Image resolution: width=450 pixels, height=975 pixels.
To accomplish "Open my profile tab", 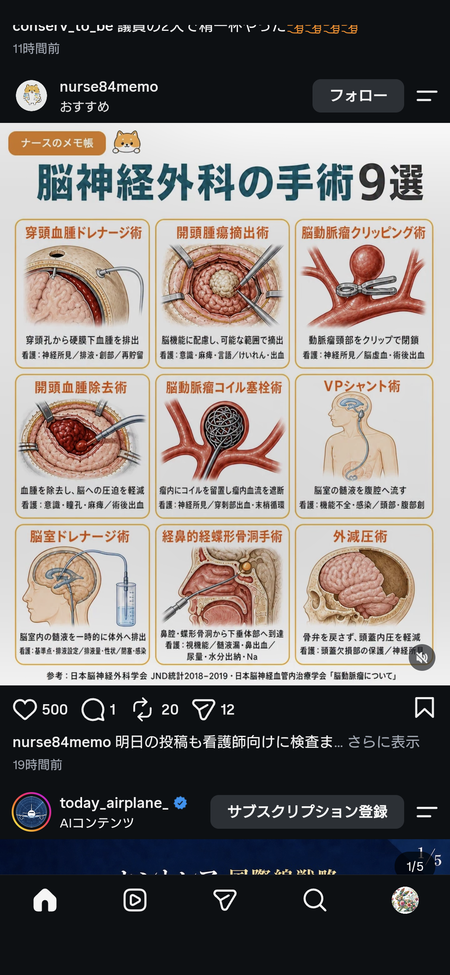I will click(405, 900).
